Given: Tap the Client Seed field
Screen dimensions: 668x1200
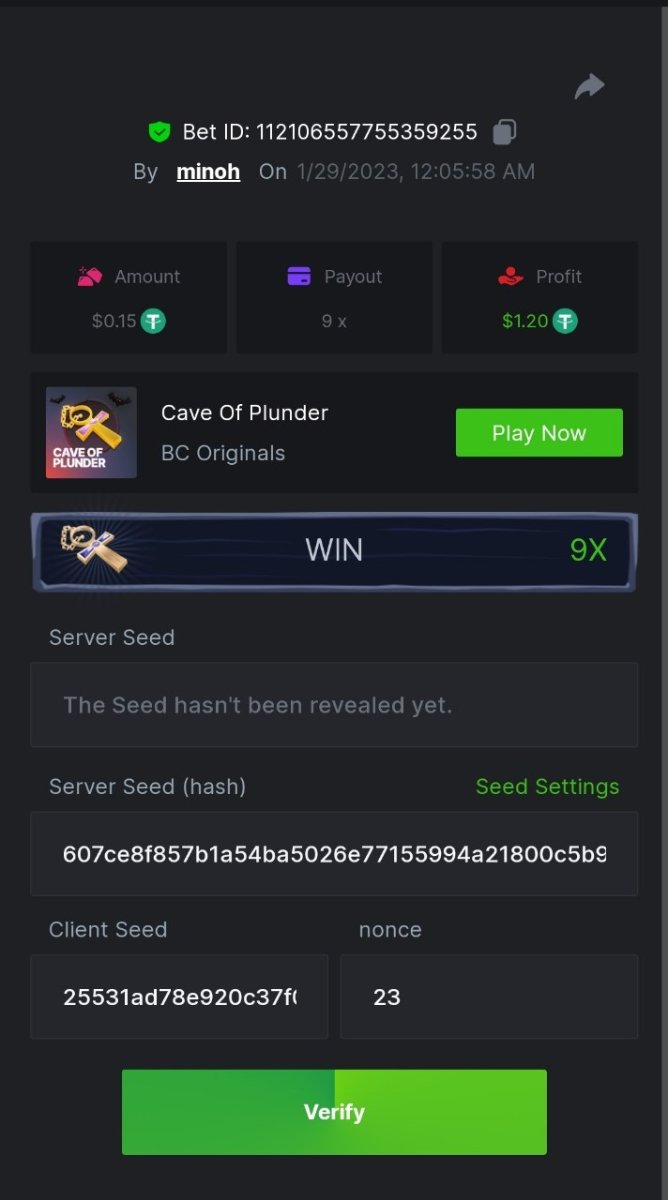Looking at the screenshot, I should coord(179,997).
